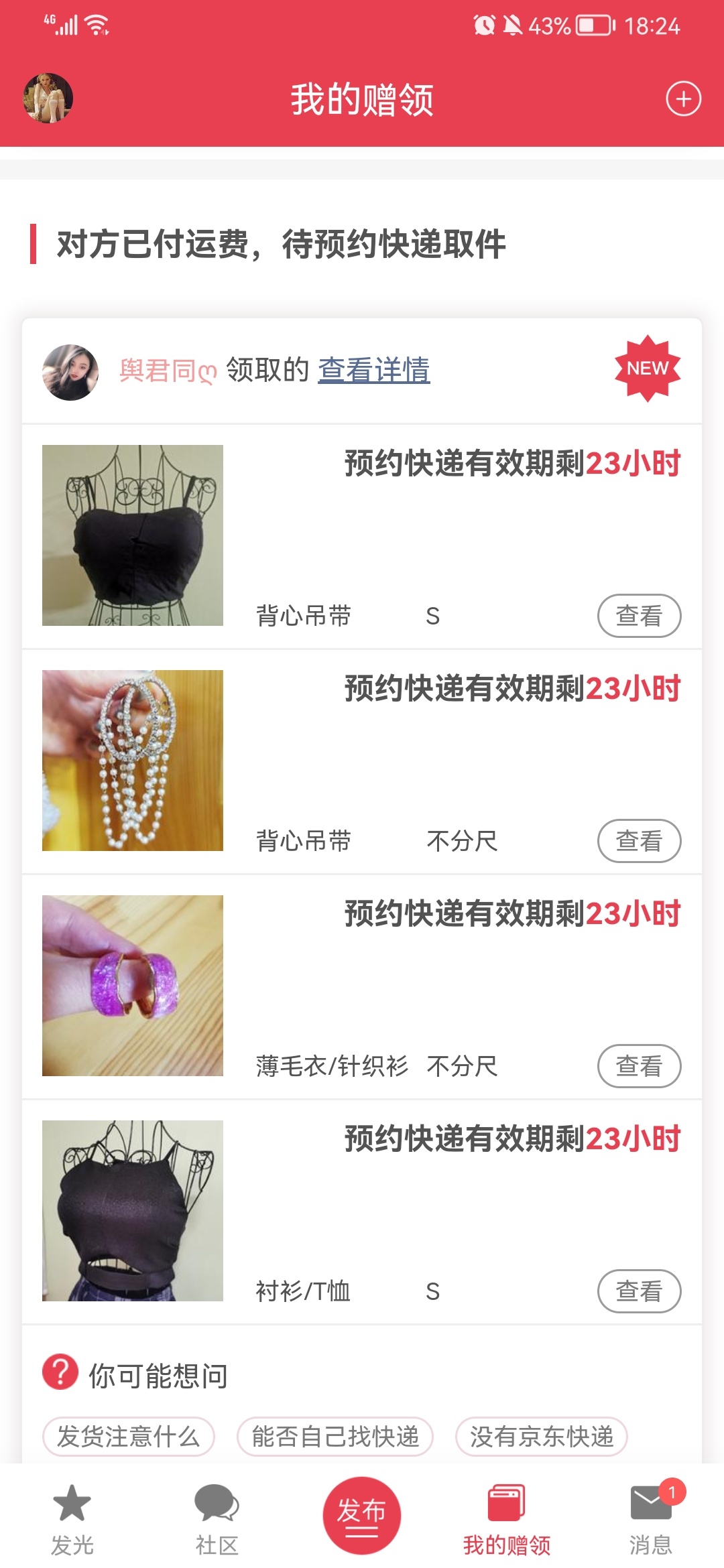Tap 查看 for the 不分尺 背心吊带 item
The image size is (724, 1568).
click(x=639, y=840)
